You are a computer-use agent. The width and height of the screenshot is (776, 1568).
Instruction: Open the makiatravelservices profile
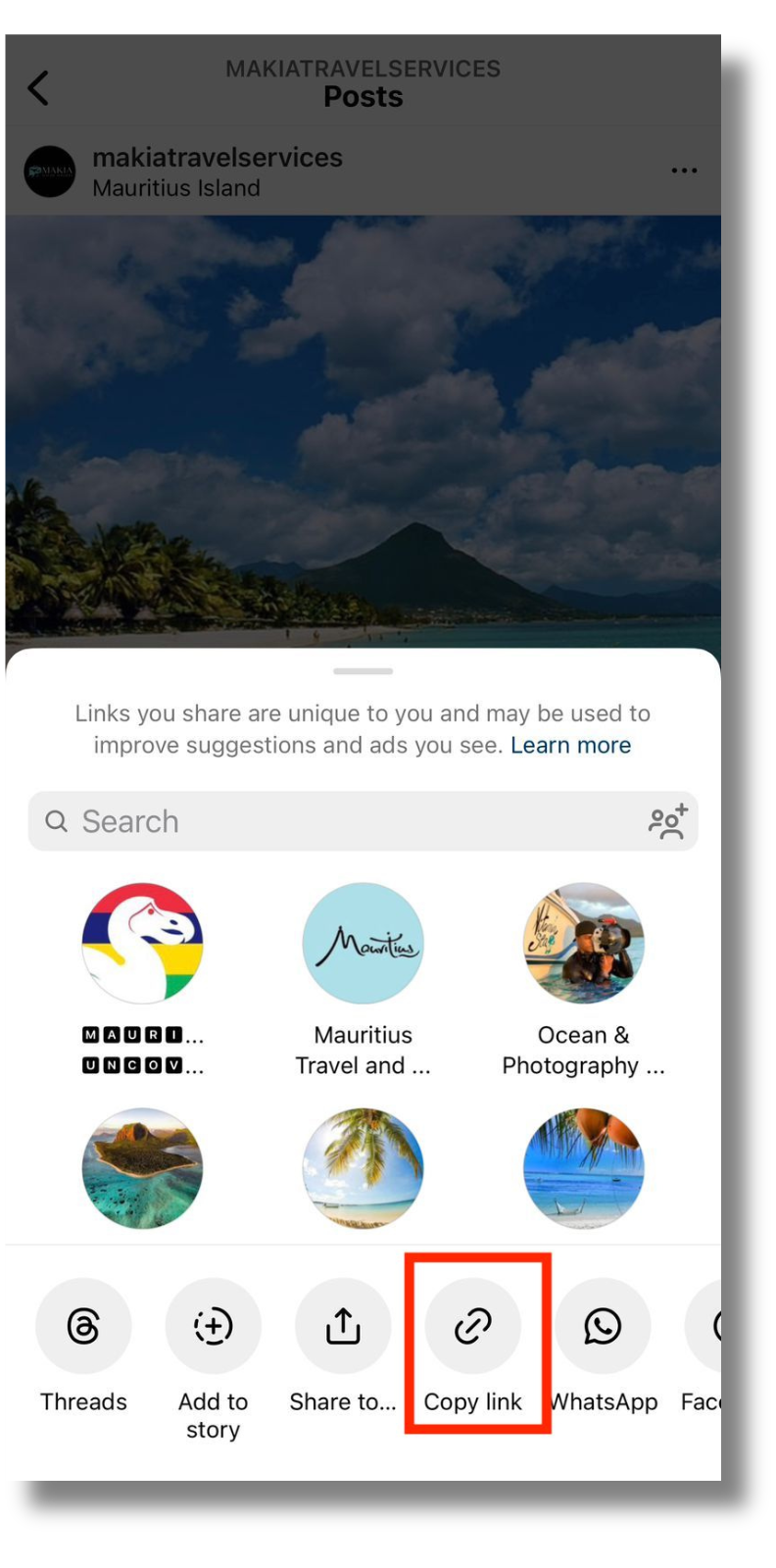click(217, 158)
